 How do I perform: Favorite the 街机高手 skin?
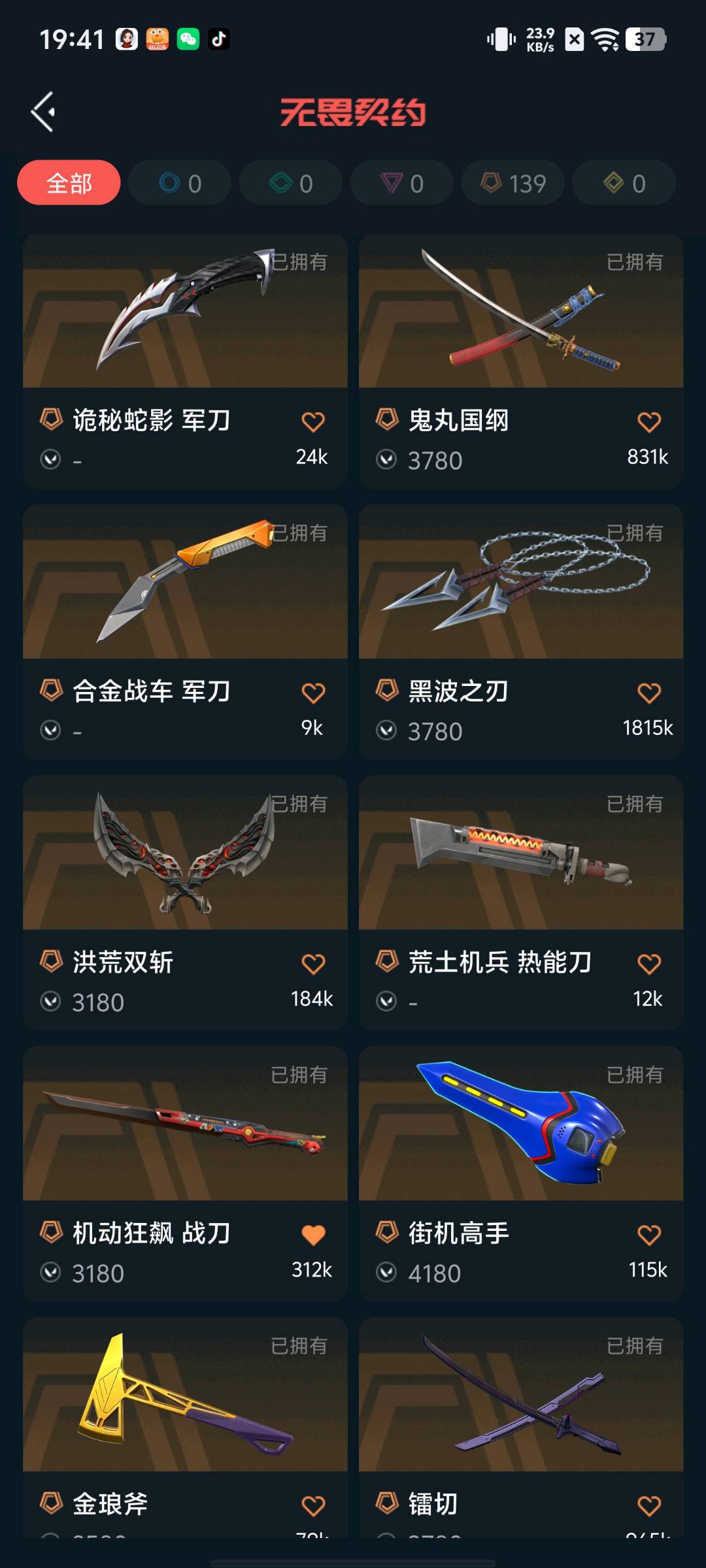pos(648,1235)
